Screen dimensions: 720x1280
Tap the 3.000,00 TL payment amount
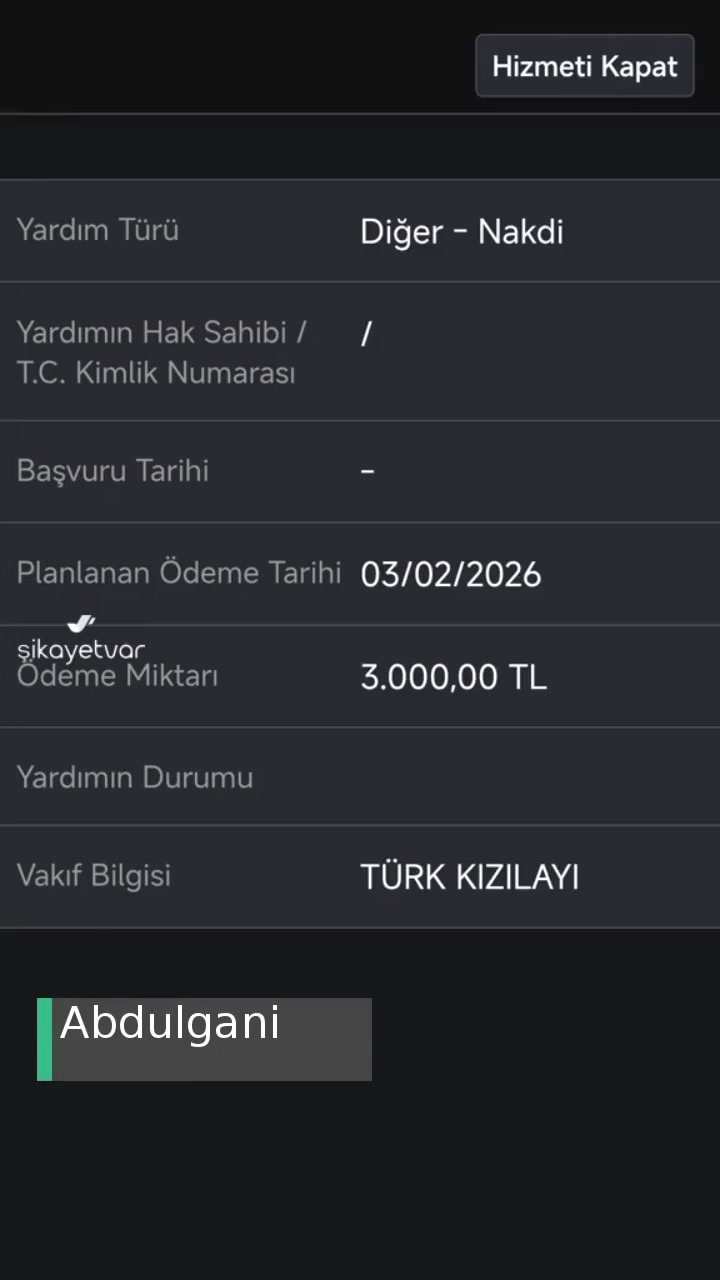click(x=453, y=676)
